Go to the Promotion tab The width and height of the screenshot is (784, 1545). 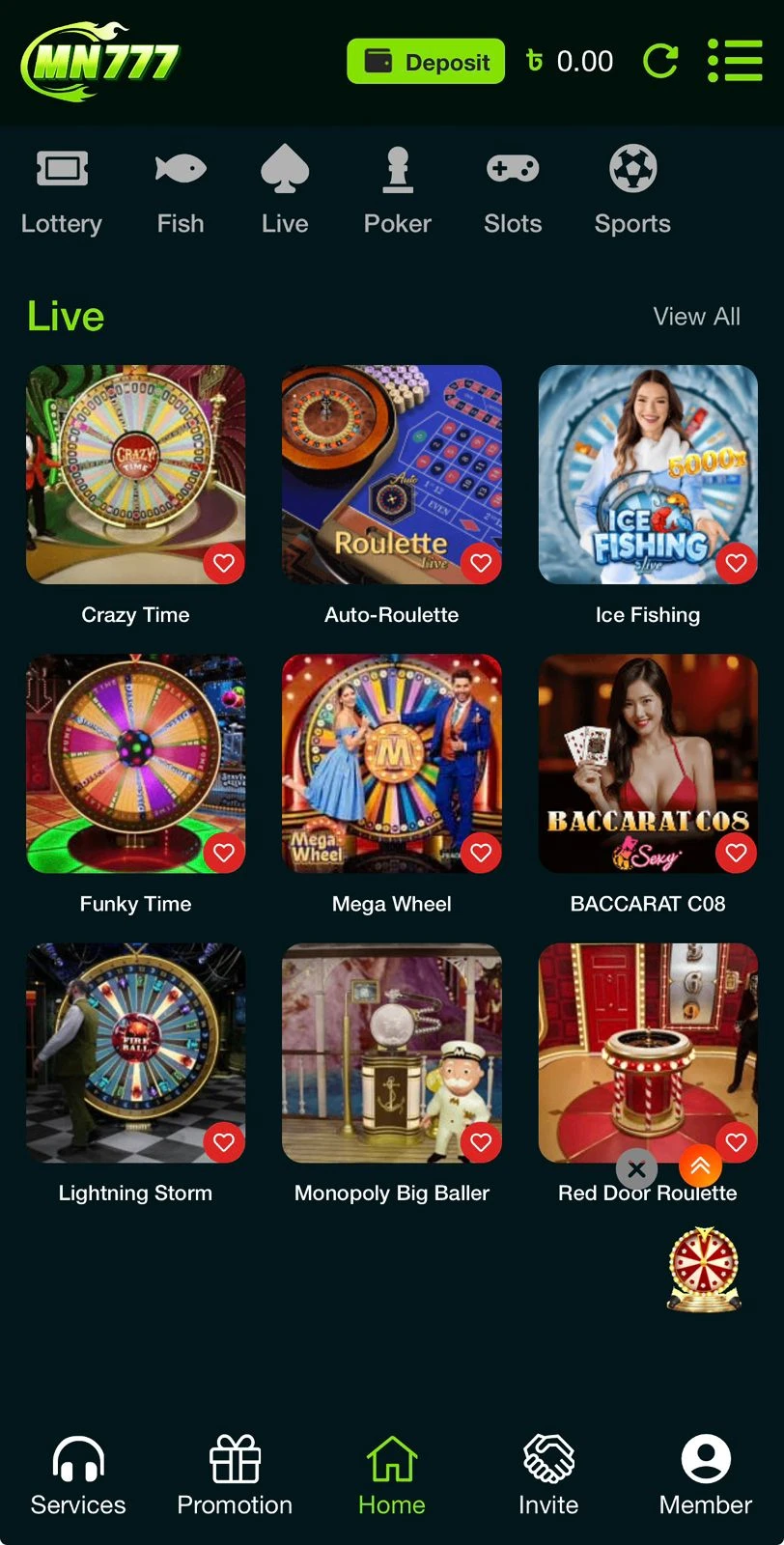point(235,1475)
